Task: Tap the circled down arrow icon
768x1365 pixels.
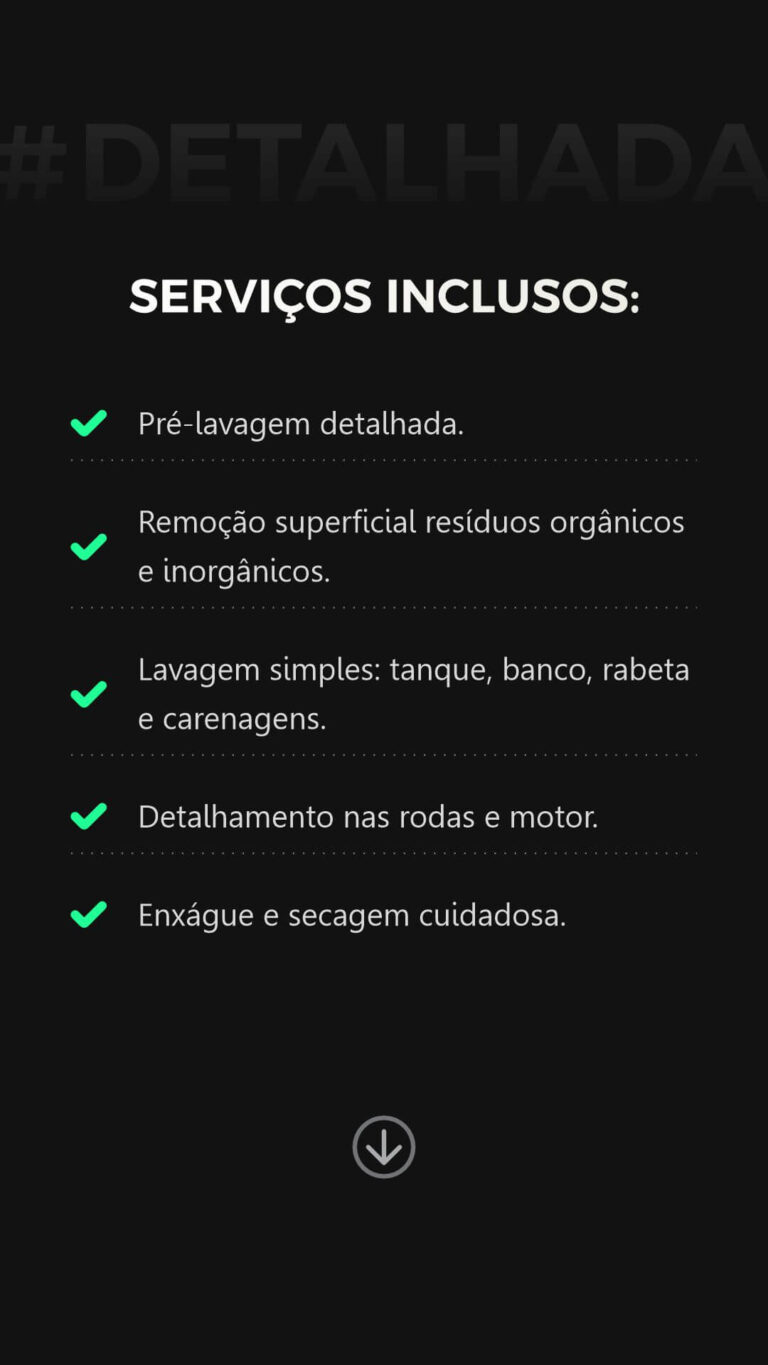Action: (x=384, y=1147)
